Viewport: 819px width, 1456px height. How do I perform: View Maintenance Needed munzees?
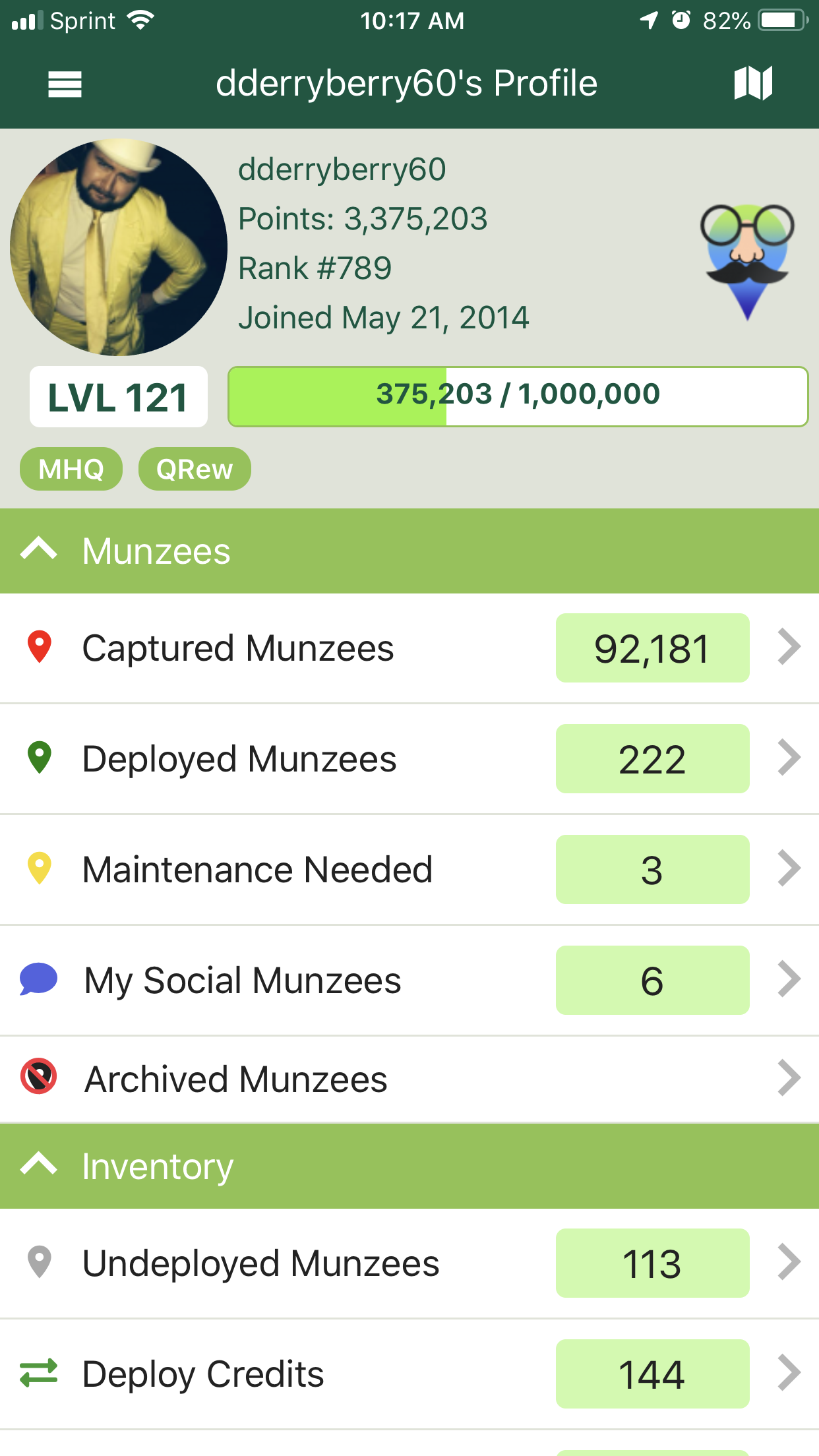pos(409,870)
